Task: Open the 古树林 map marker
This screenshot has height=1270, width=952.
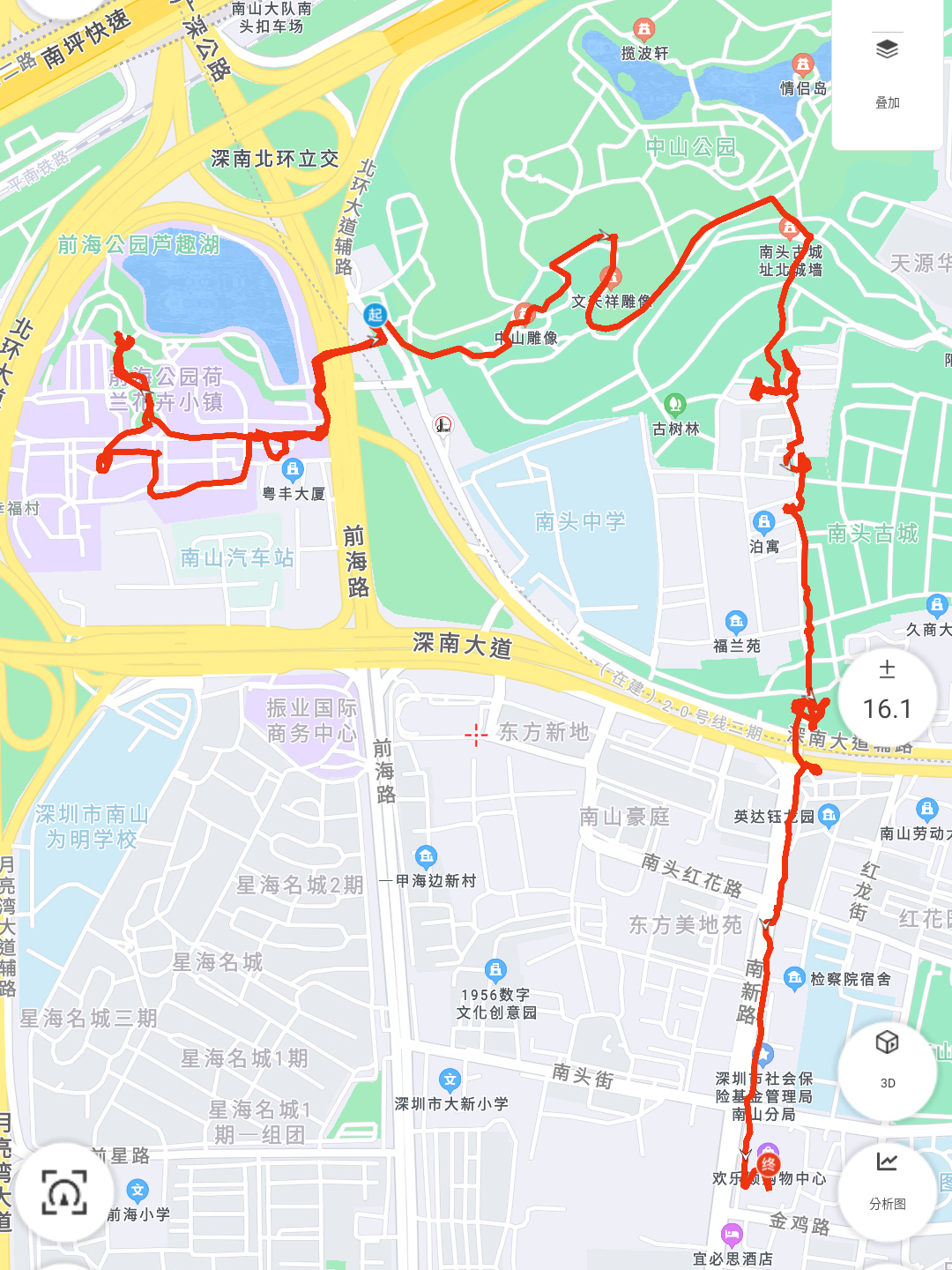Action: point(675,406)
